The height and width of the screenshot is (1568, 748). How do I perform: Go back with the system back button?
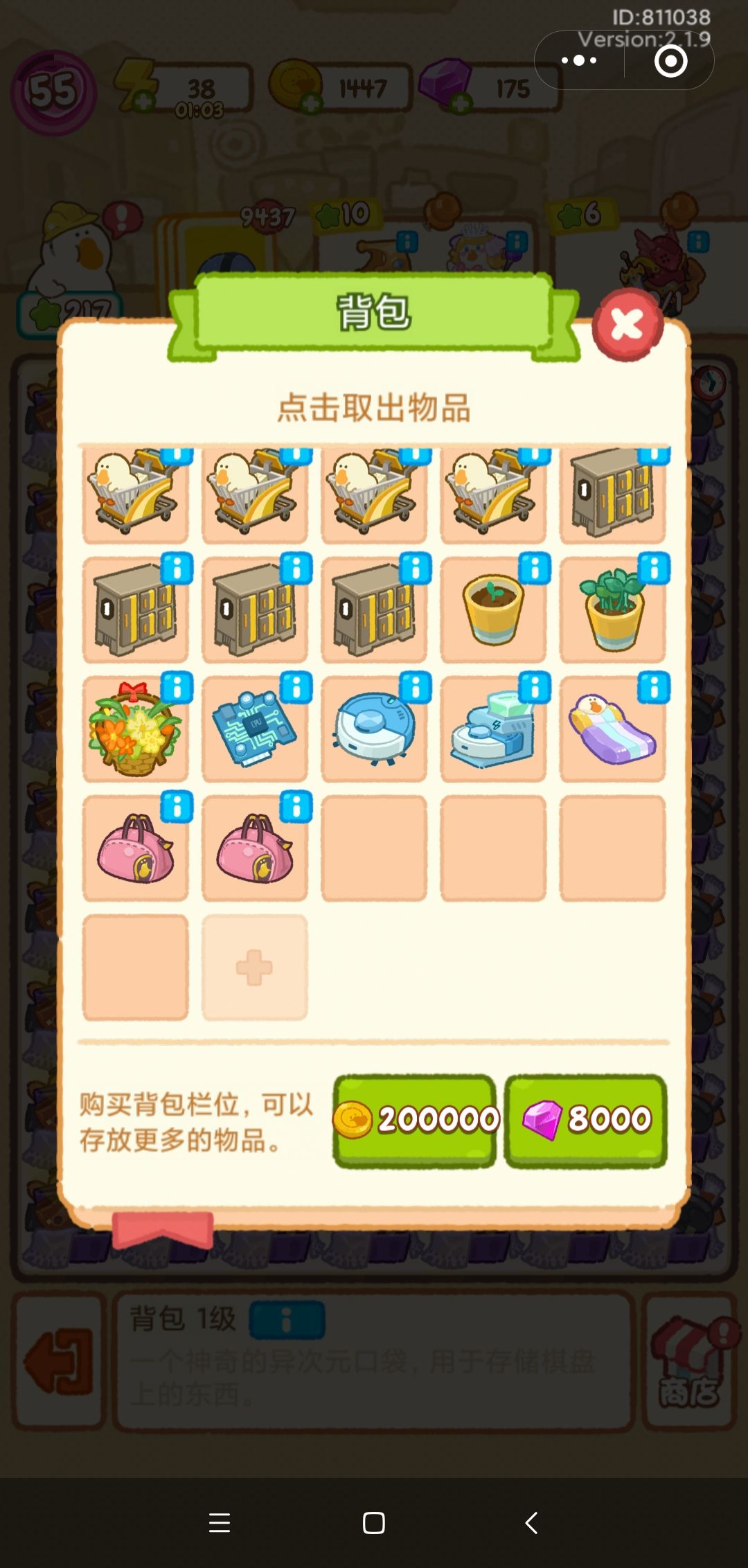click(x=531, y=1522)
